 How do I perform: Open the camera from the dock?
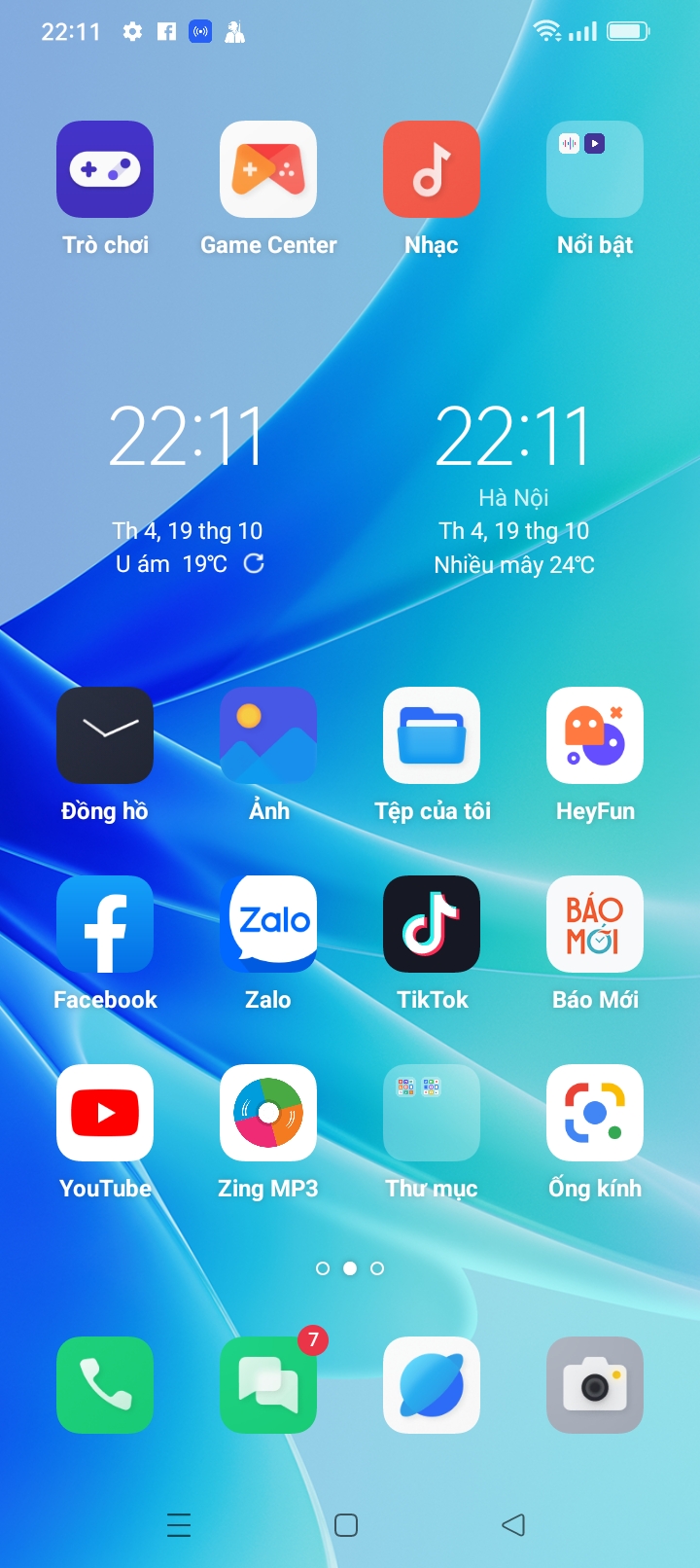(x=595, y=1385)
